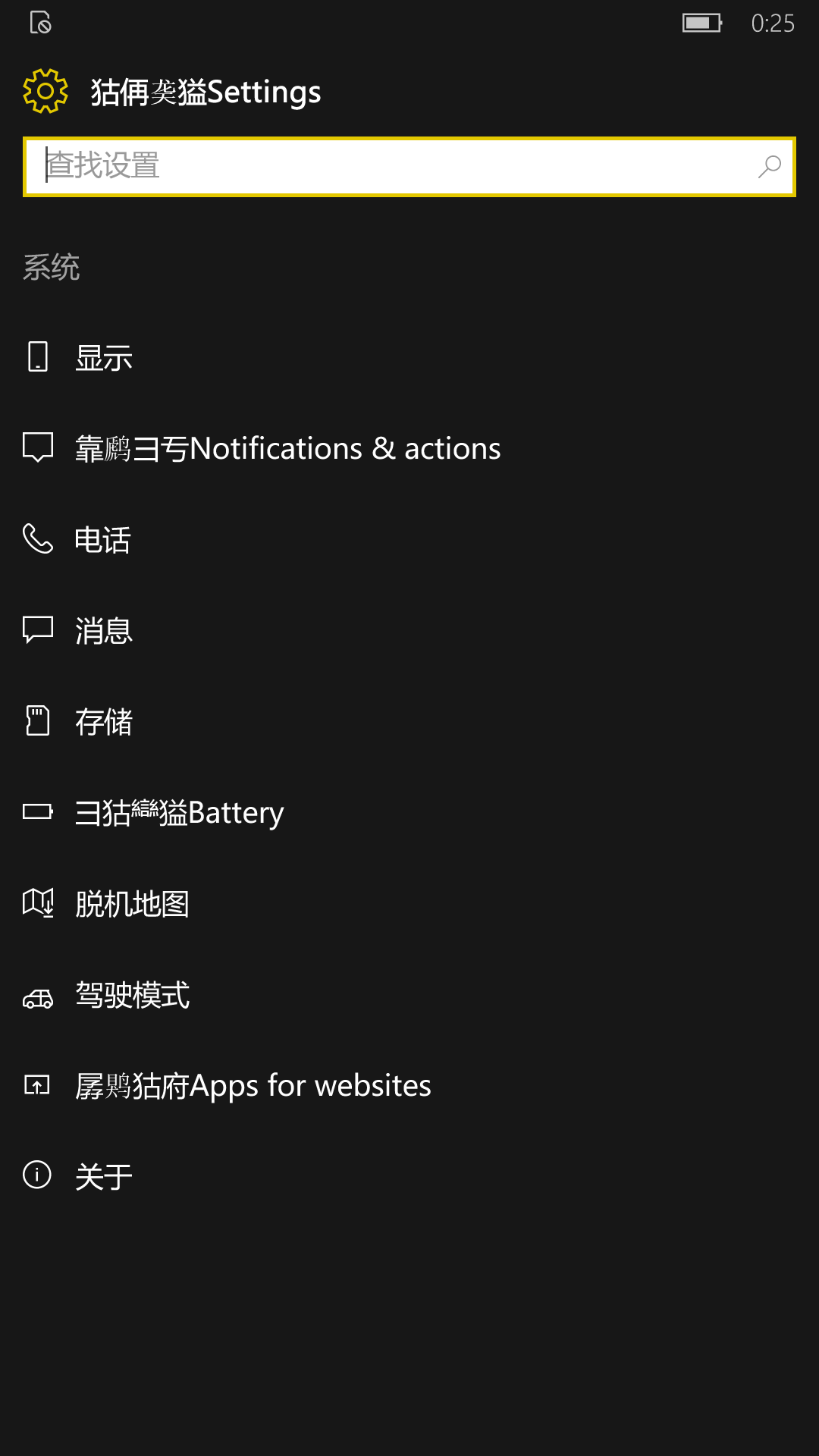Open 存储 storage settings

point(409,721)
